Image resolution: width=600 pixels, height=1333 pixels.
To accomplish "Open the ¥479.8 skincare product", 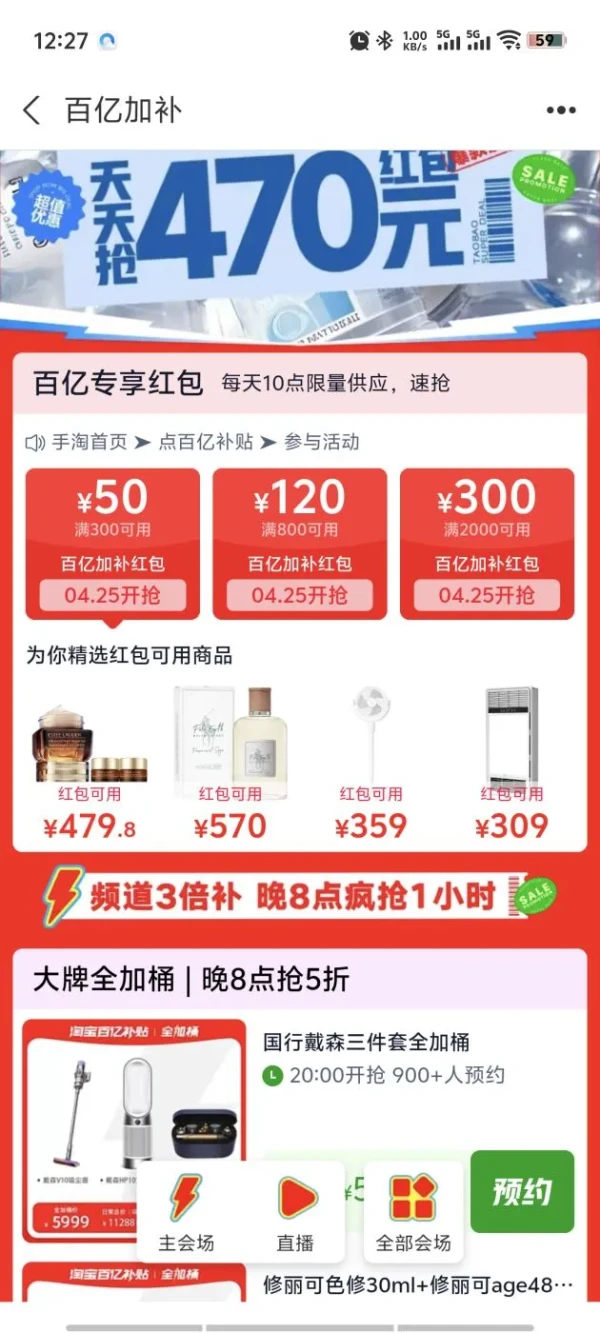I will pos(89,760).
